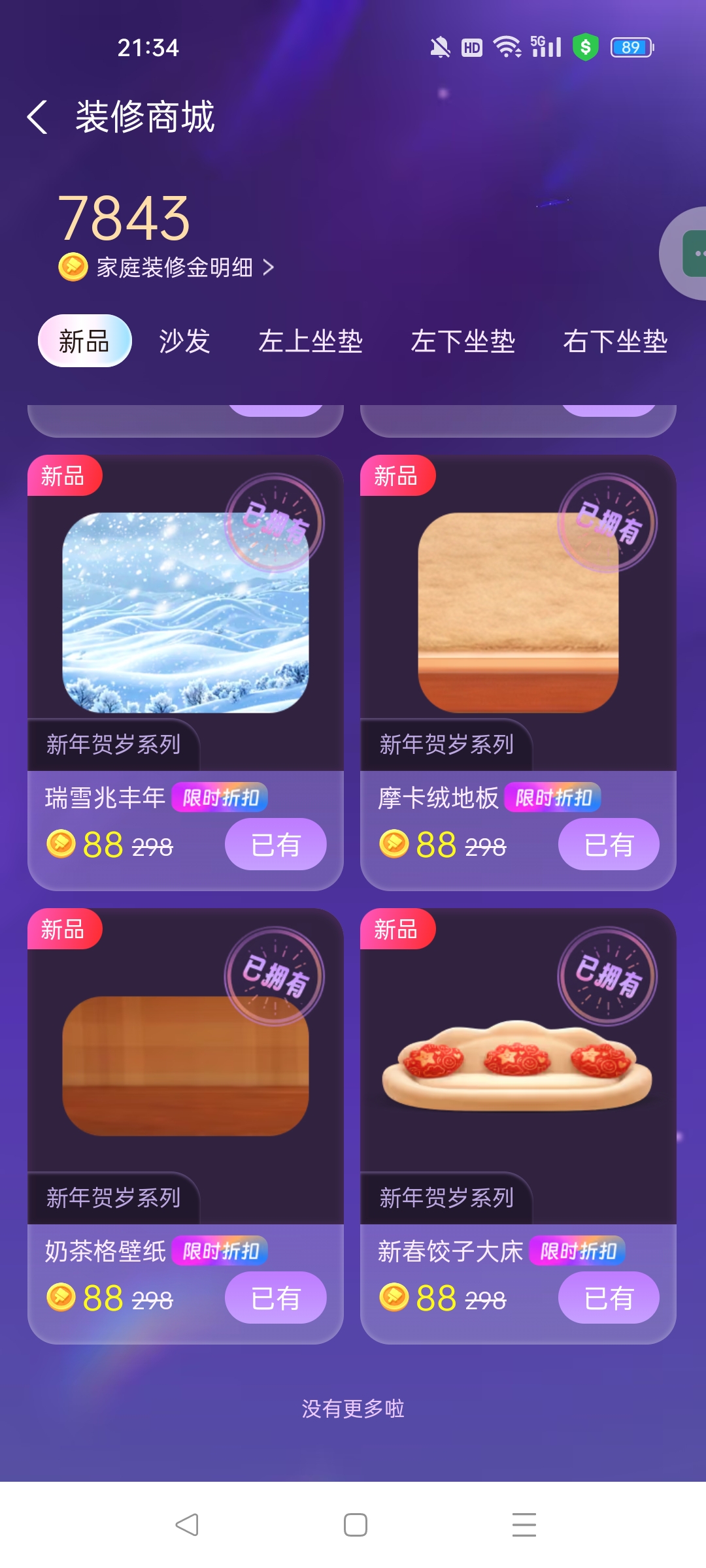The height and width of the screenshot is (1568, 706).
Task: View the 奶茶格壁纸 item card
Action: (x=185, y=1066)
